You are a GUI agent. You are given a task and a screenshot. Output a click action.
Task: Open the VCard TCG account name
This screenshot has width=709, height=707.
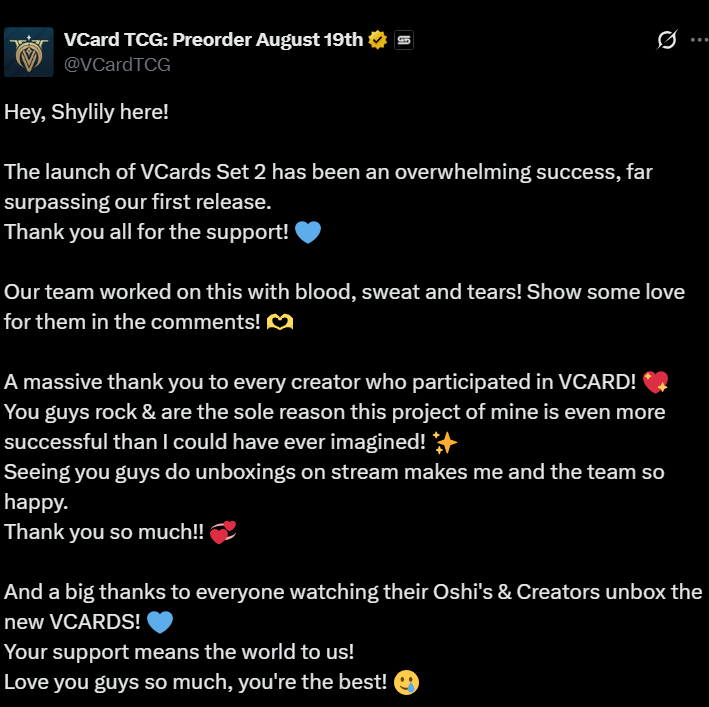[213, 40]
